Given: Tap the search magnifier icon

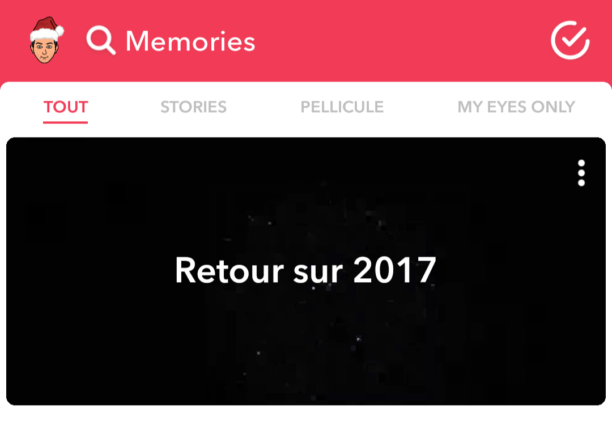Looking at the screenshot, I should coord(100,41).
